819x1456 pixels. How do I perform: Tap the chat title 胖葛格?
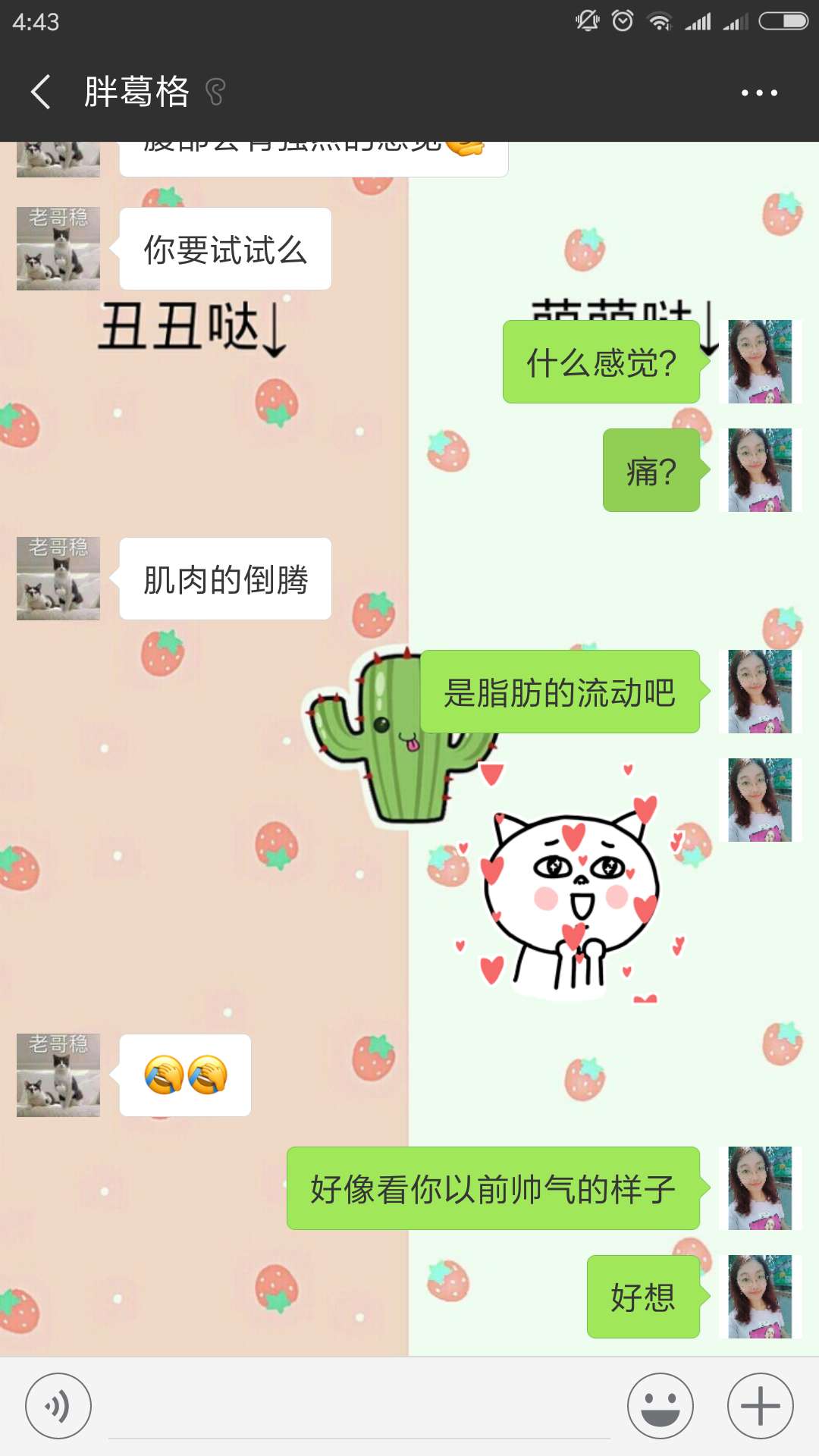click(136, 91)
